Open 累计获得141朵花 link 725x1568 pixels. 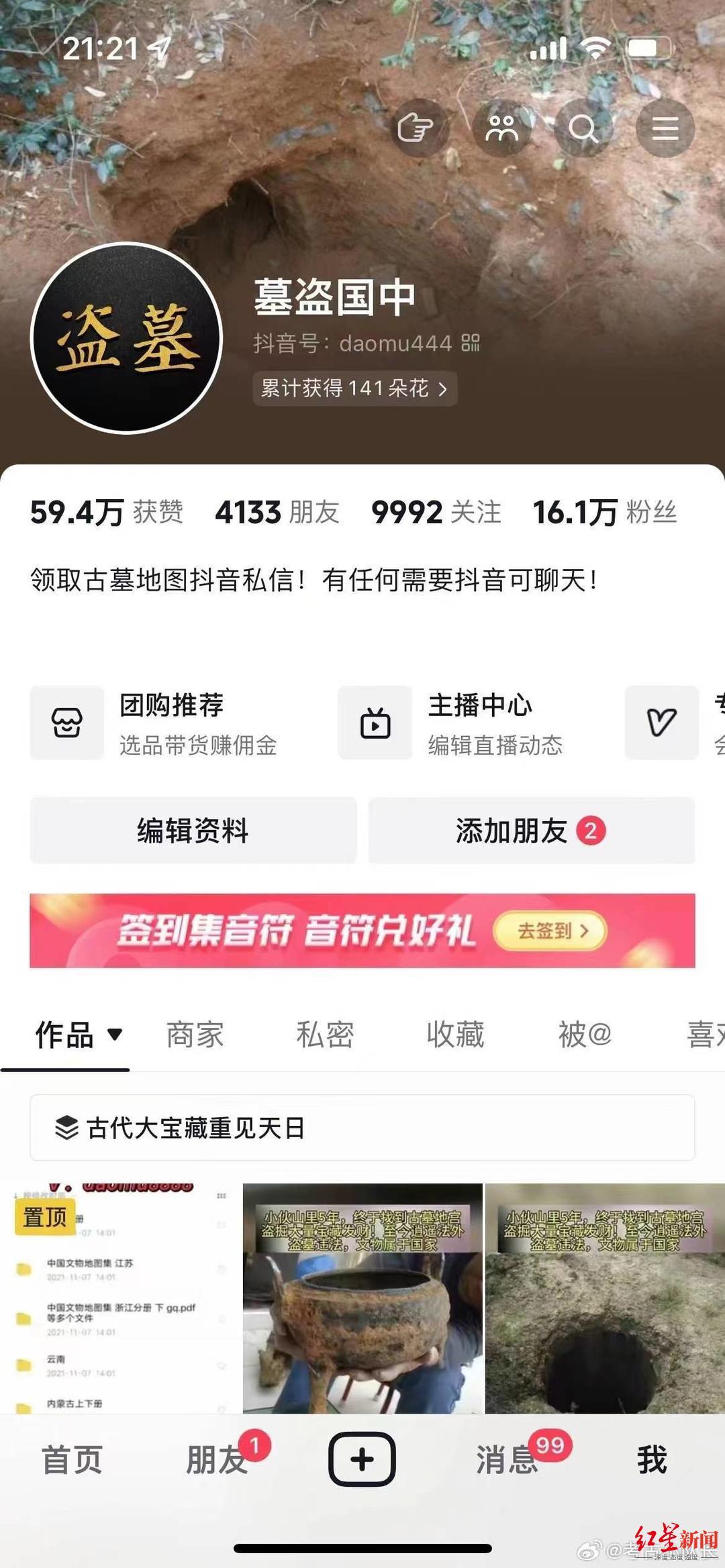(354, 388)
